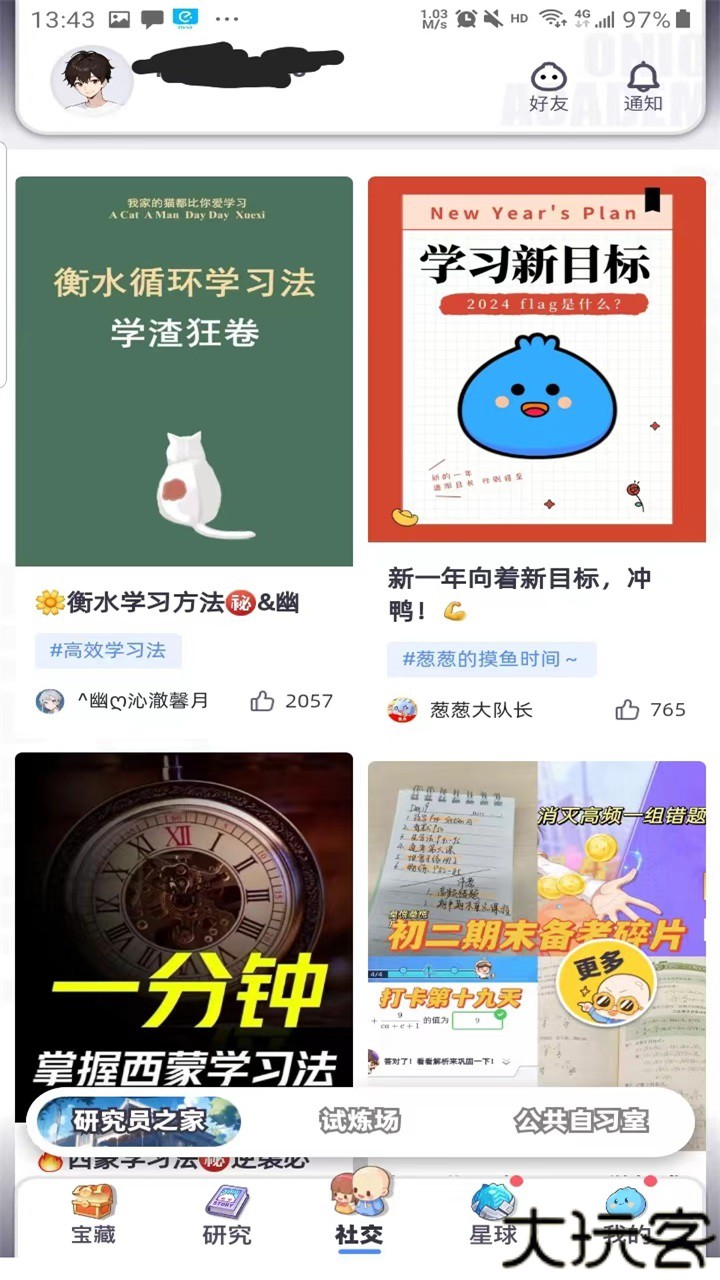Open the #高效学习法 hashtag
The image size is (720, 1280).
(107, 651)
